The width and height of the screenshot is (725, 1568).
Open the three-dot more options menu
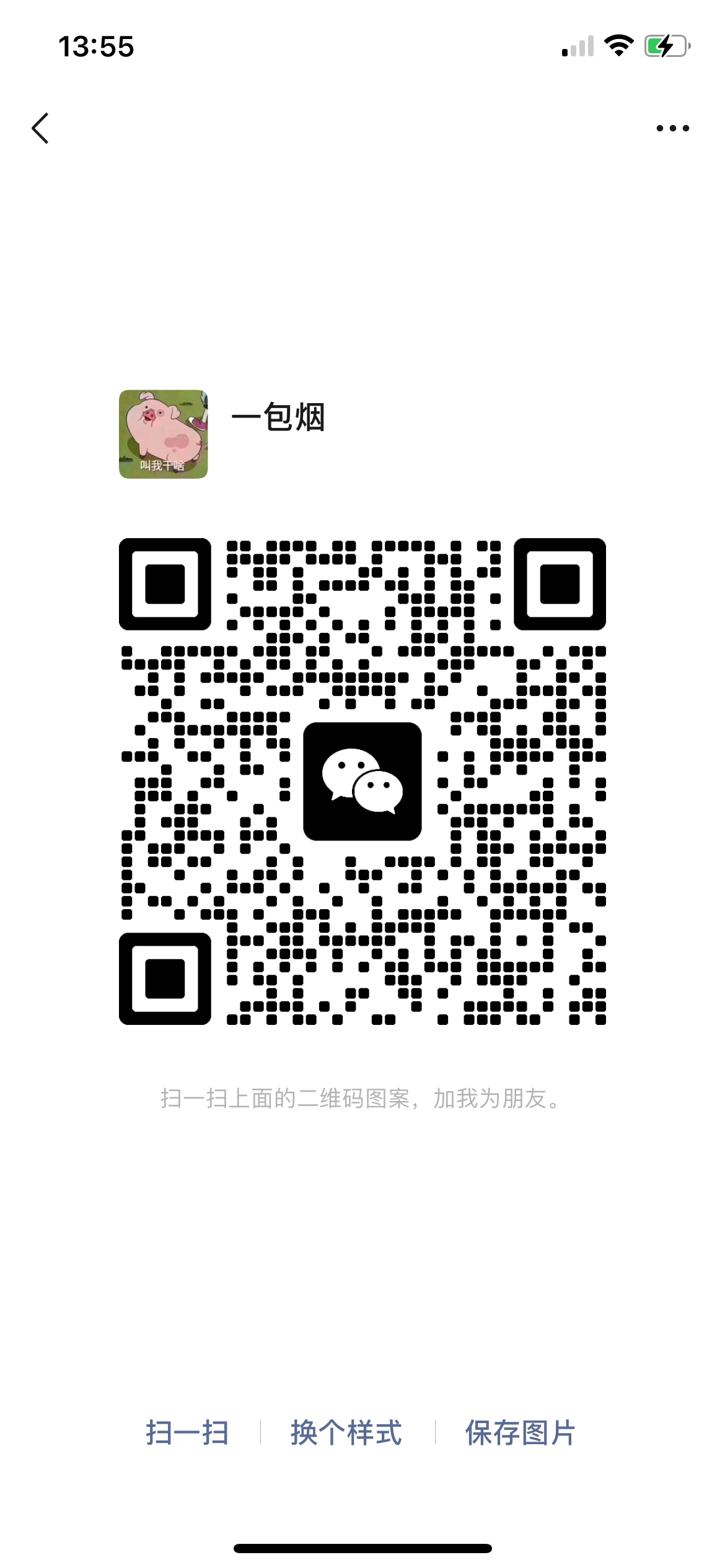[673, 128]
